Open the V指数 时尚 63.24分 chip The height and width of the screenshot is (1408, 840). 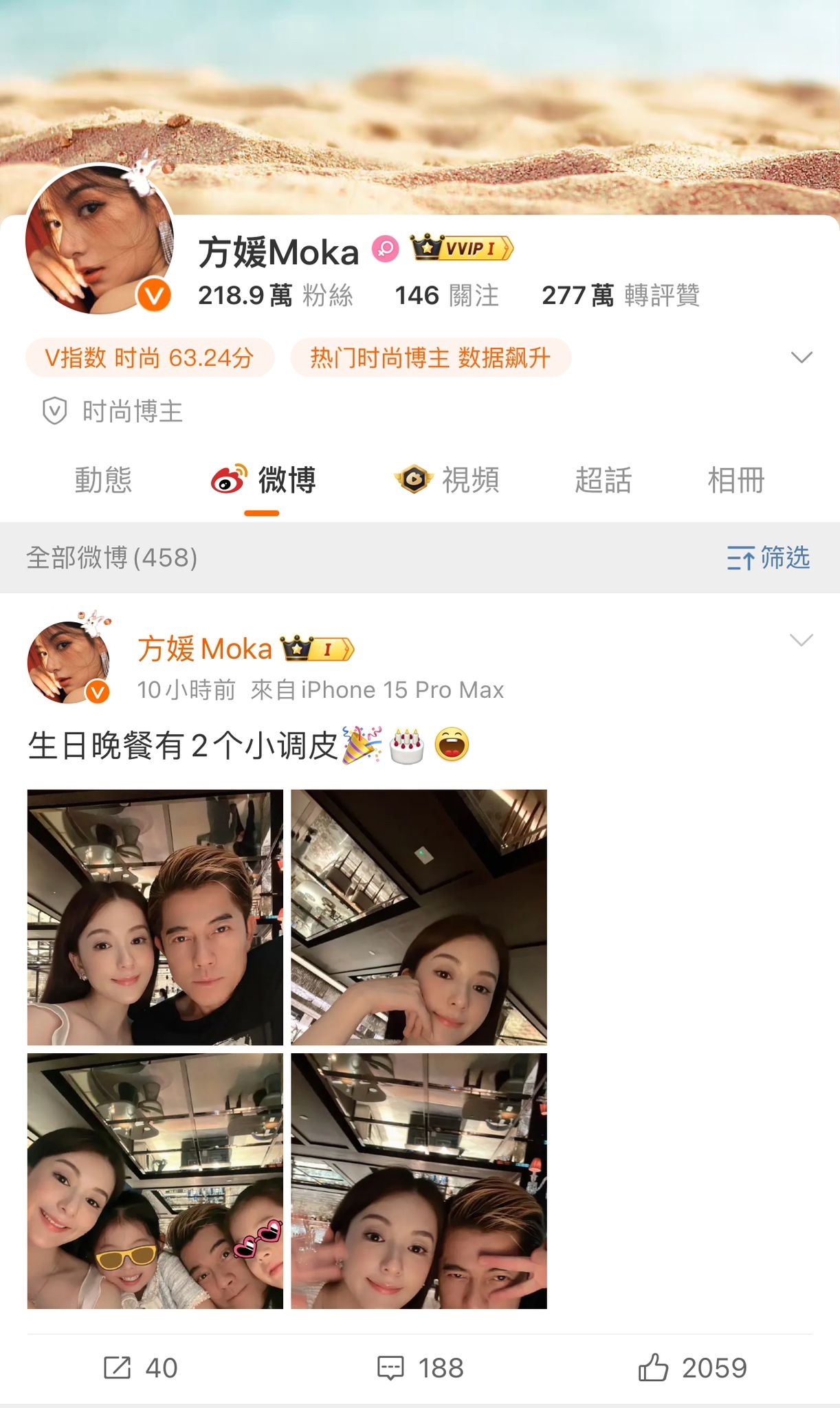coord(150,357)
